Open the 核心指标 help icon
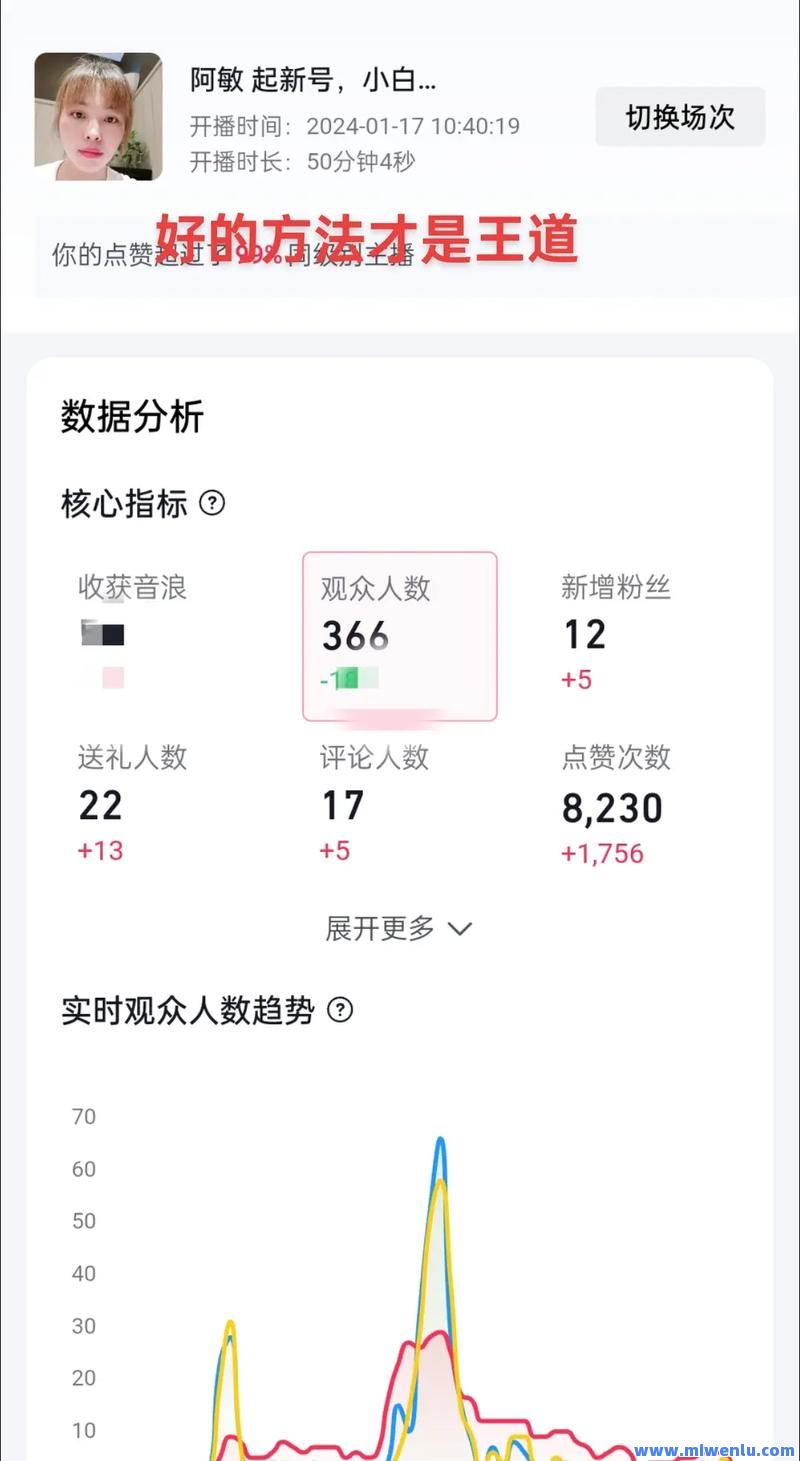Viewport: 800px width, 1461px height. 212,504
